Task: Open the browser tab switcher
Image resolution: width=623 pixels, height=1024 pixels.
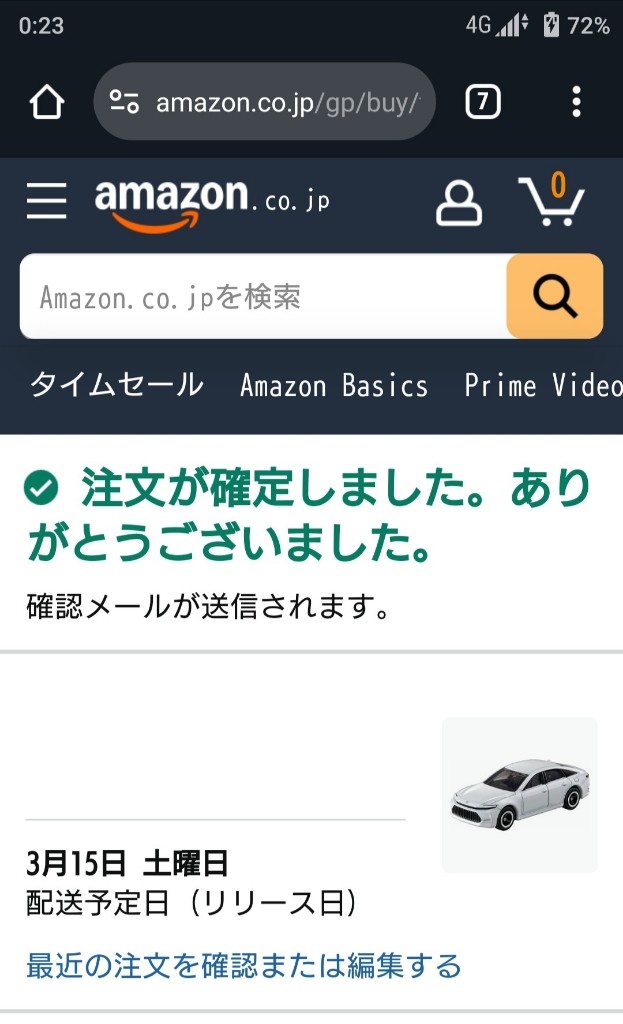Action: click(483, 102)
